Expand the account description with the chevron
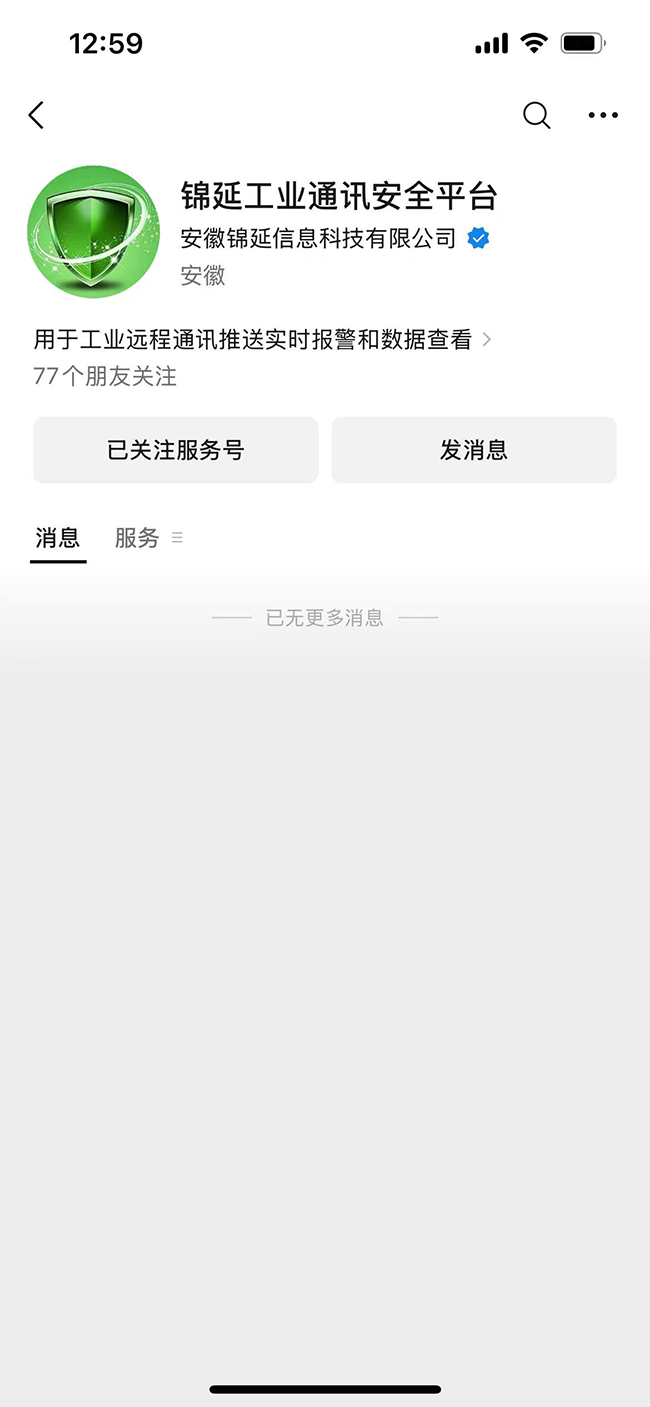This screenshot has height=1407, width=650. click(x=487, y=340)
